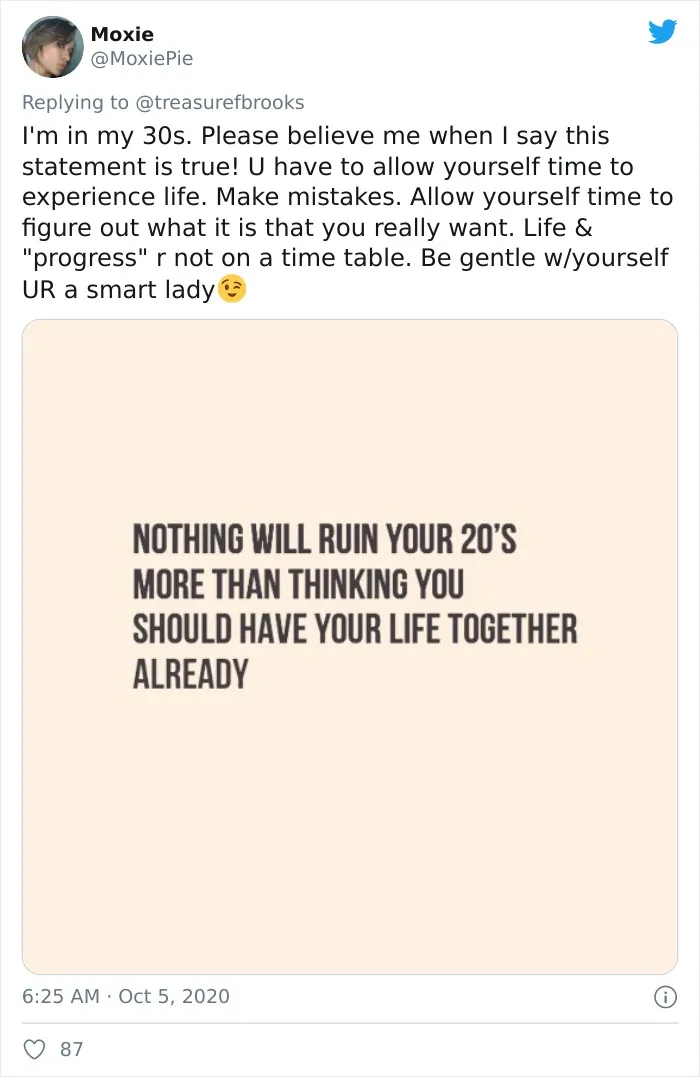Open Moxie's profile picture
Screen dimensions: 700x1077
pyautogui.click(x=52, y=47)
